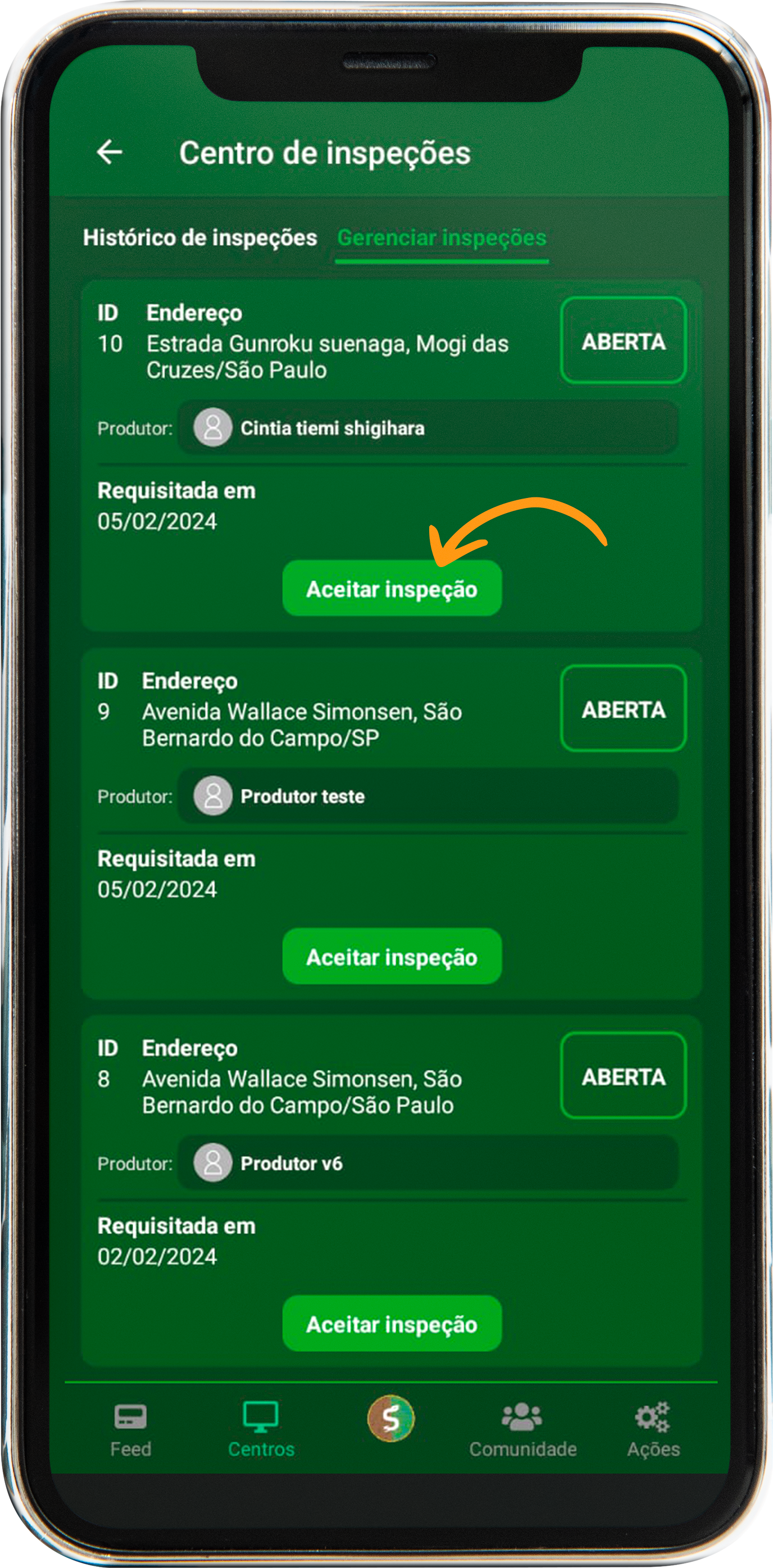Tap ABERTA status on inspection 10
Viewport: 773px width, 1568px height.
pos(623,341)
